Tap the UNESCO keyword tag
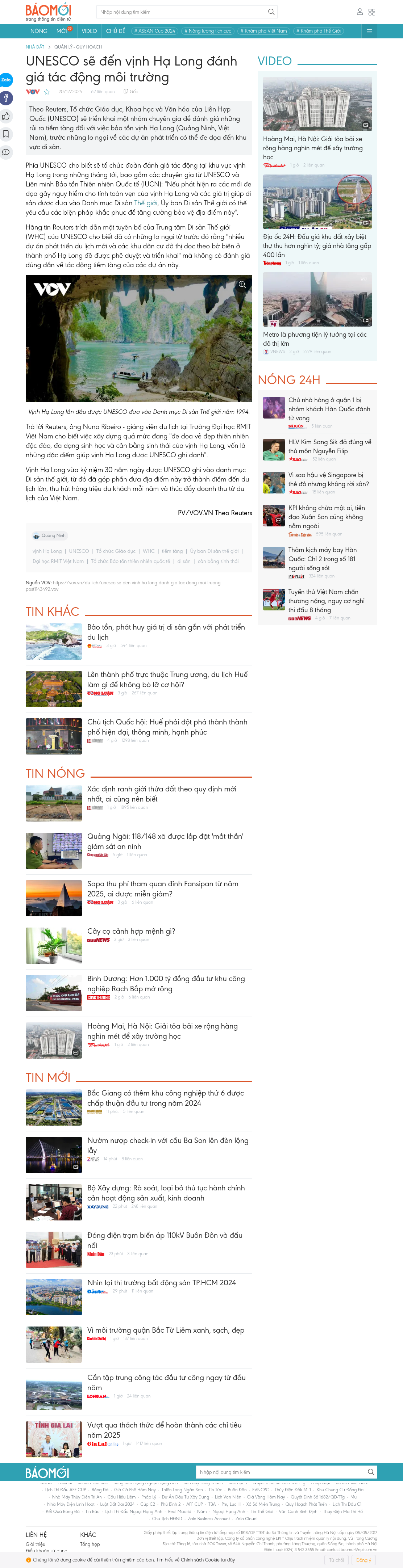Image resolution: width=403 pixels, height=1568 pixels. pyautogui.click(x=79, y=551)
